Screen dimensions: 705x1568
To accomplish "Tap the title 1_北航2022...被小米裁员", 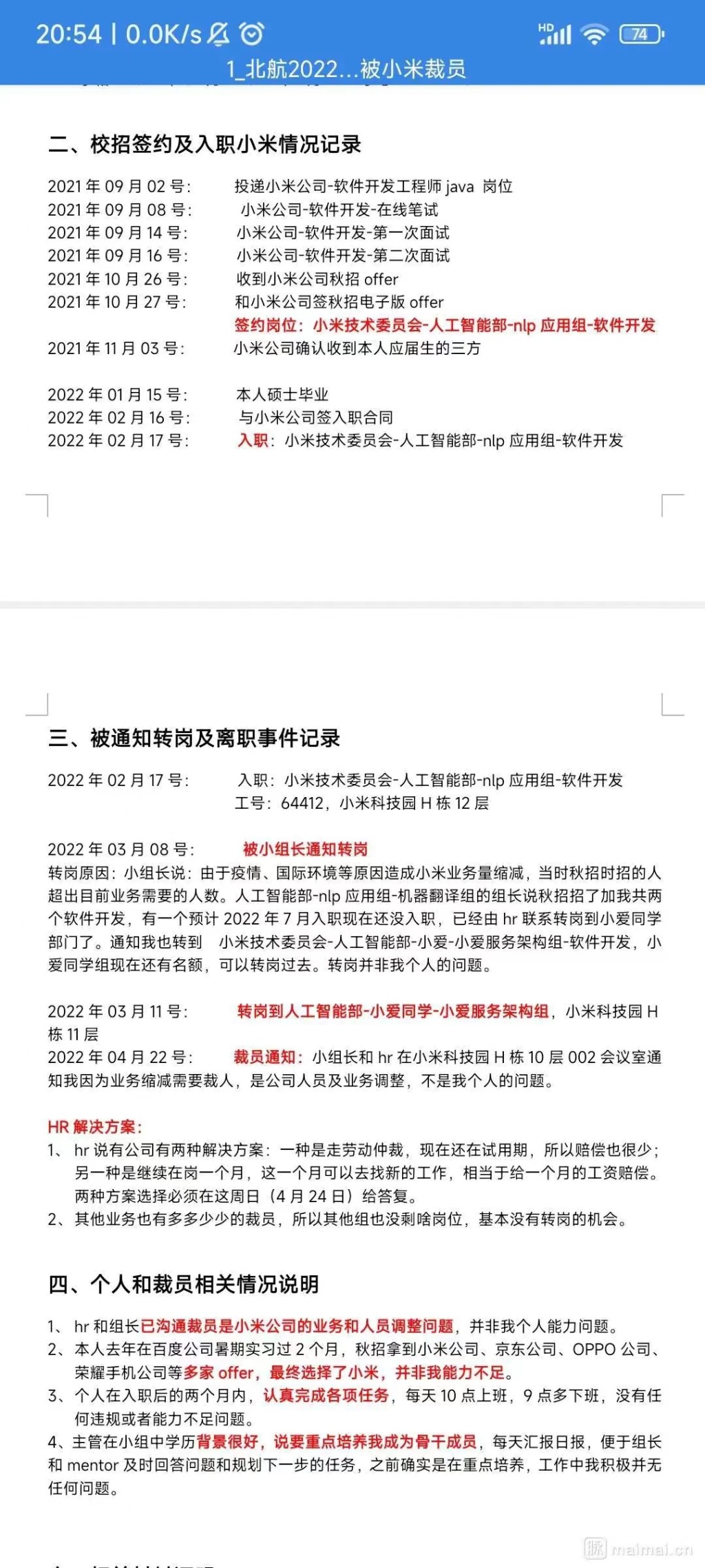I will 348,69.
